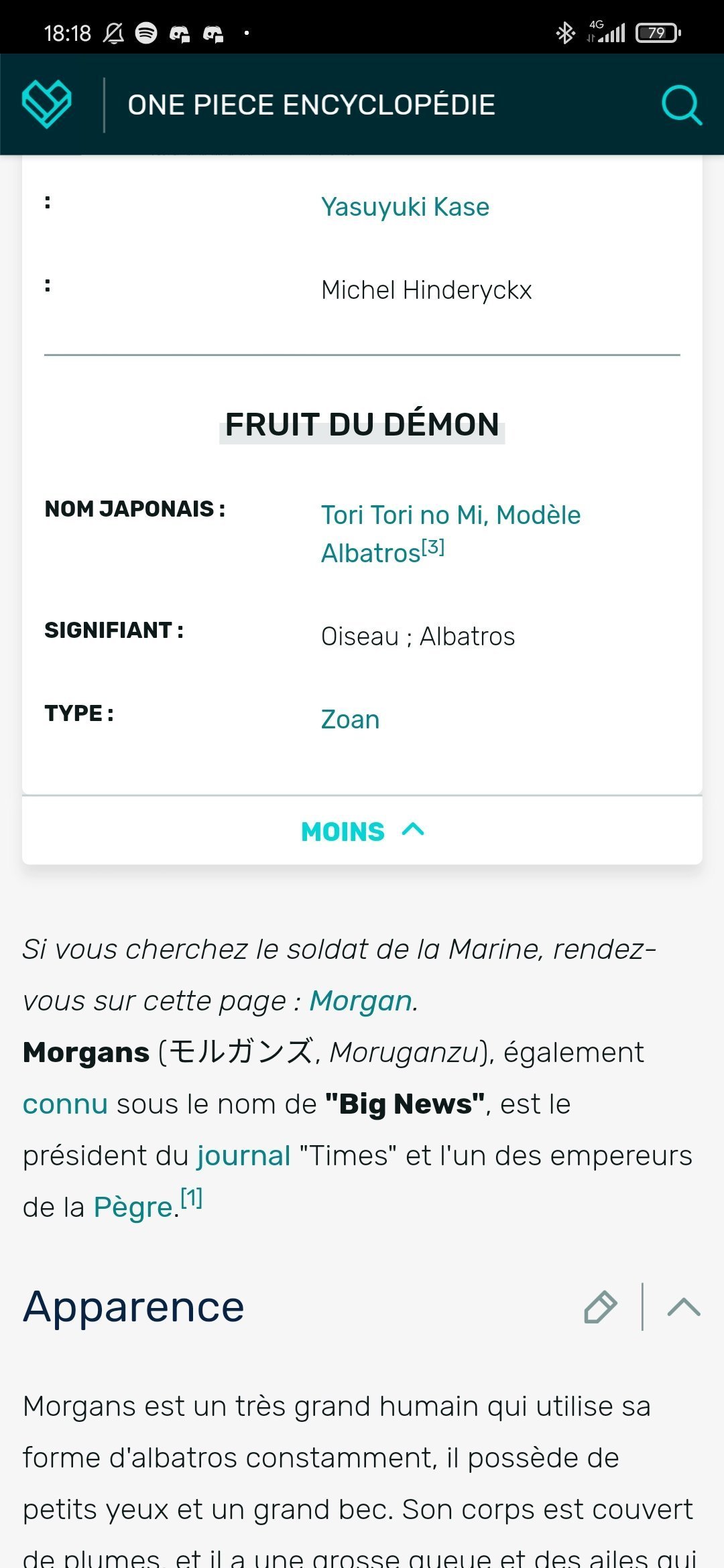Open Tori Tori no Mi, Modèle Albatros link
This screenshot has width=724, height=1568.
[x=450, y=515]
